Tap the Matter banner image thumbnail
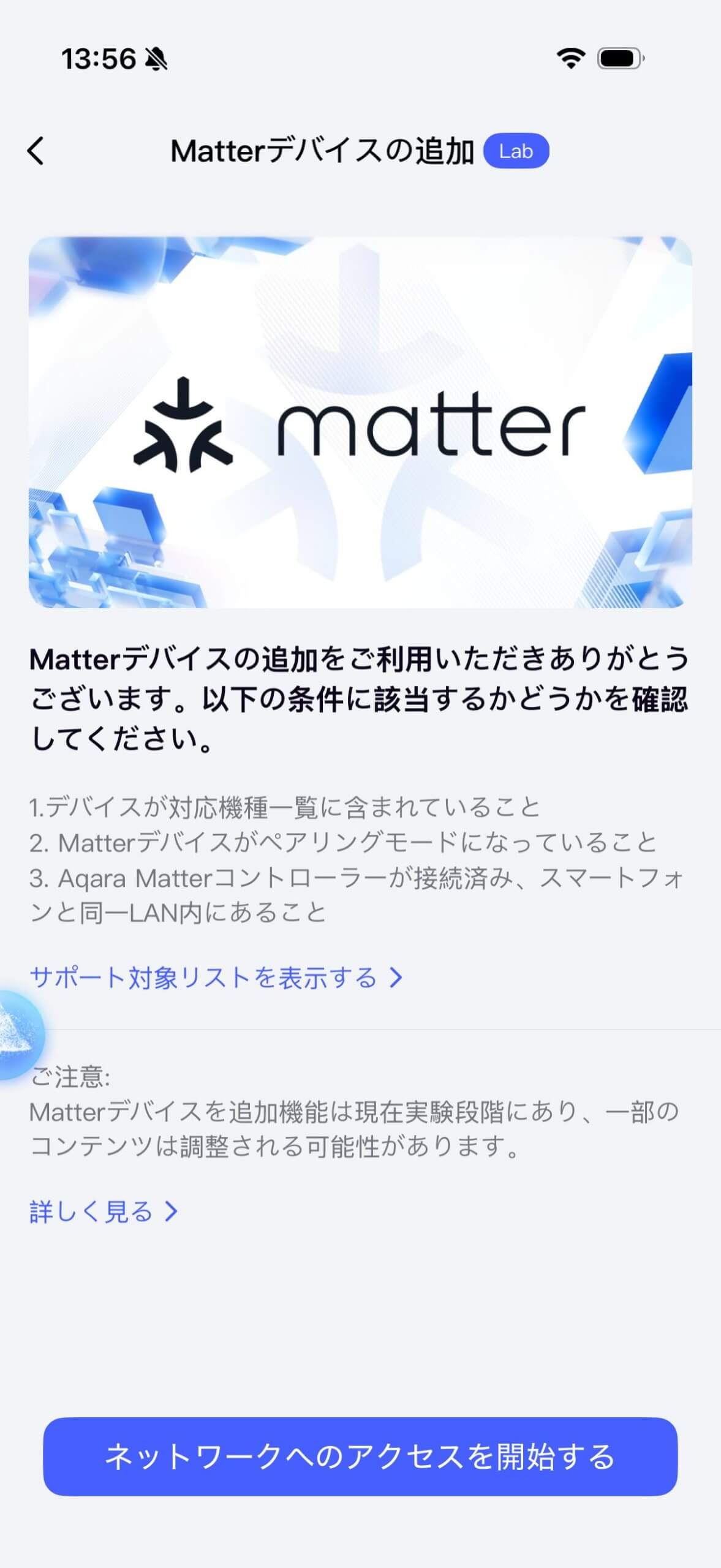 [x=360, y=423]
